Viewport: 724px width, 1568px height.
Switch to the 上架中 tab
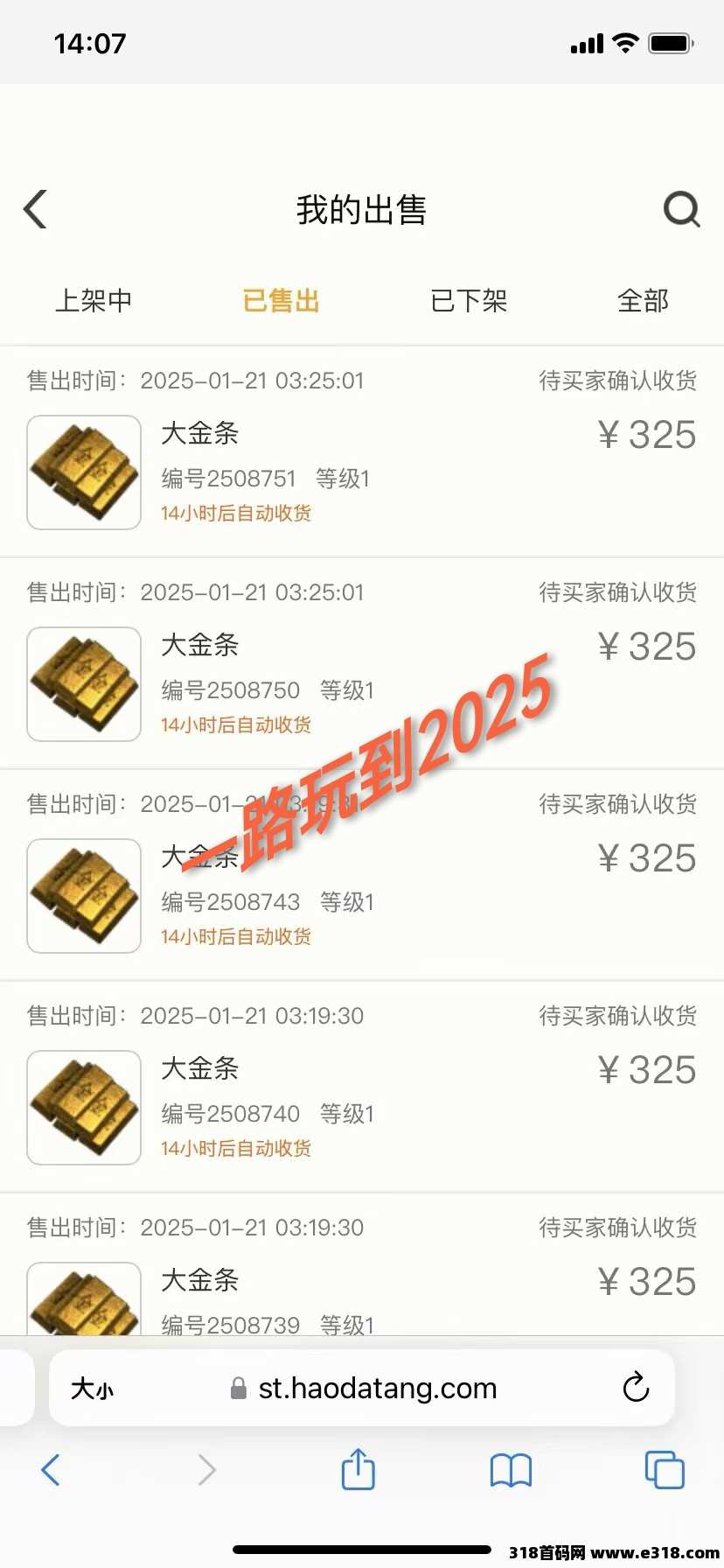point(94,301)
